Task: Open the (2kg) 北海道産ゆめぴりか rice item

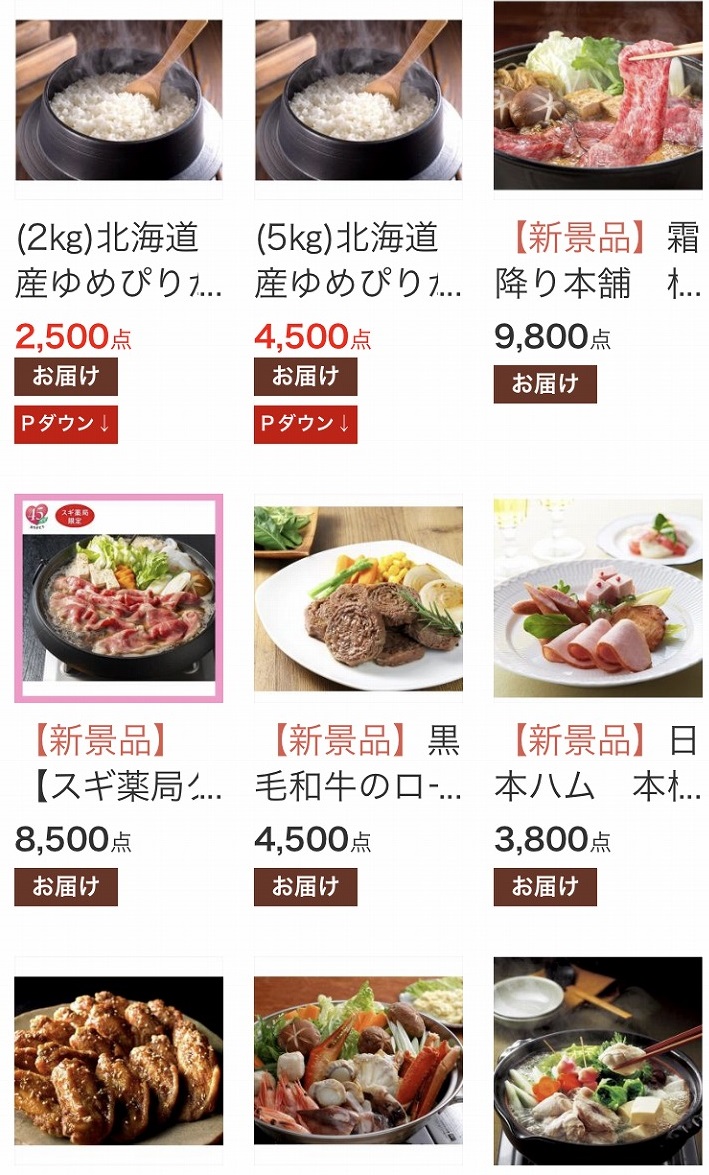Action: (118, 100)
